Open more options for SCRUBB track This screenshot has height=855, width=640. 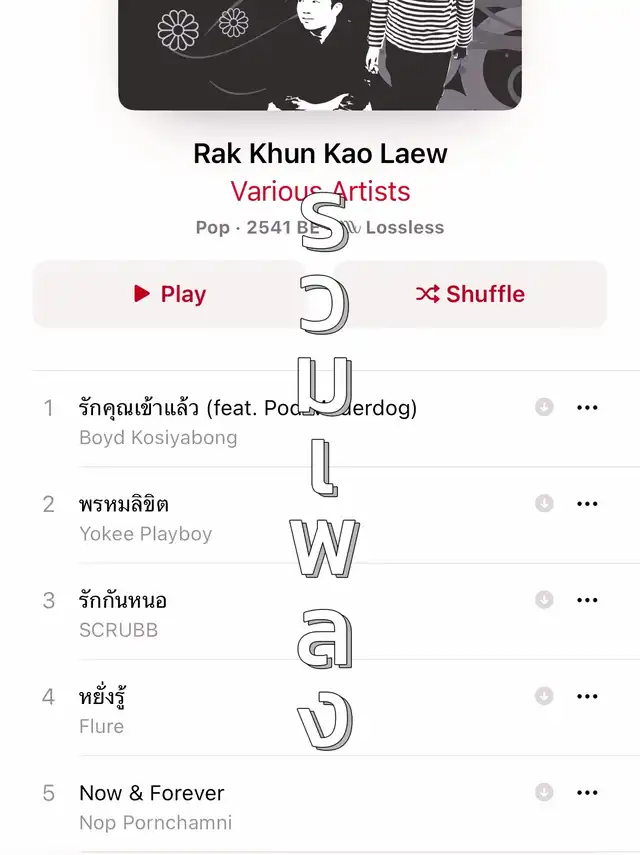[587, 600]
